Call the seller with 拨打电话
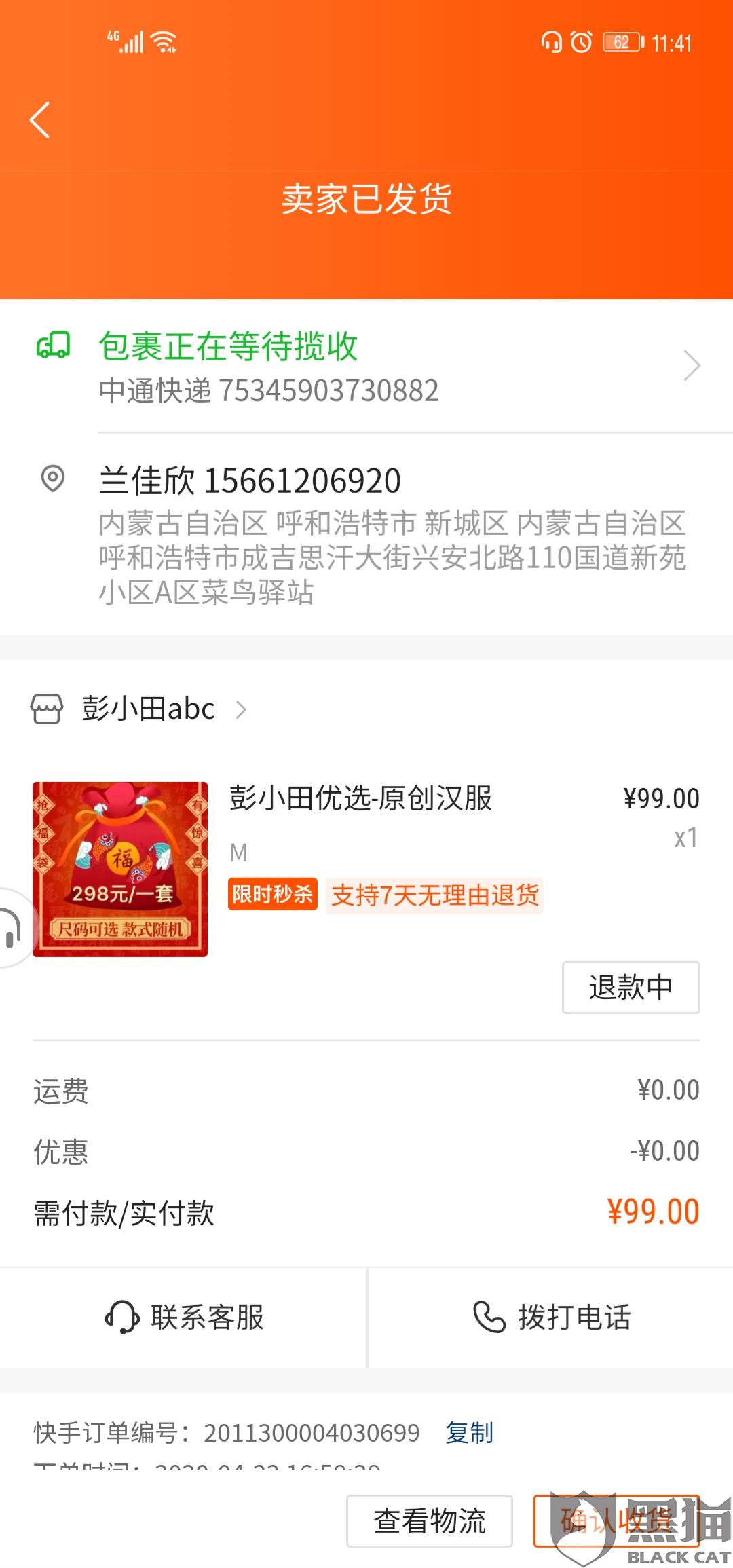This screenshot has height=1568, width=733. point(550,1318)
